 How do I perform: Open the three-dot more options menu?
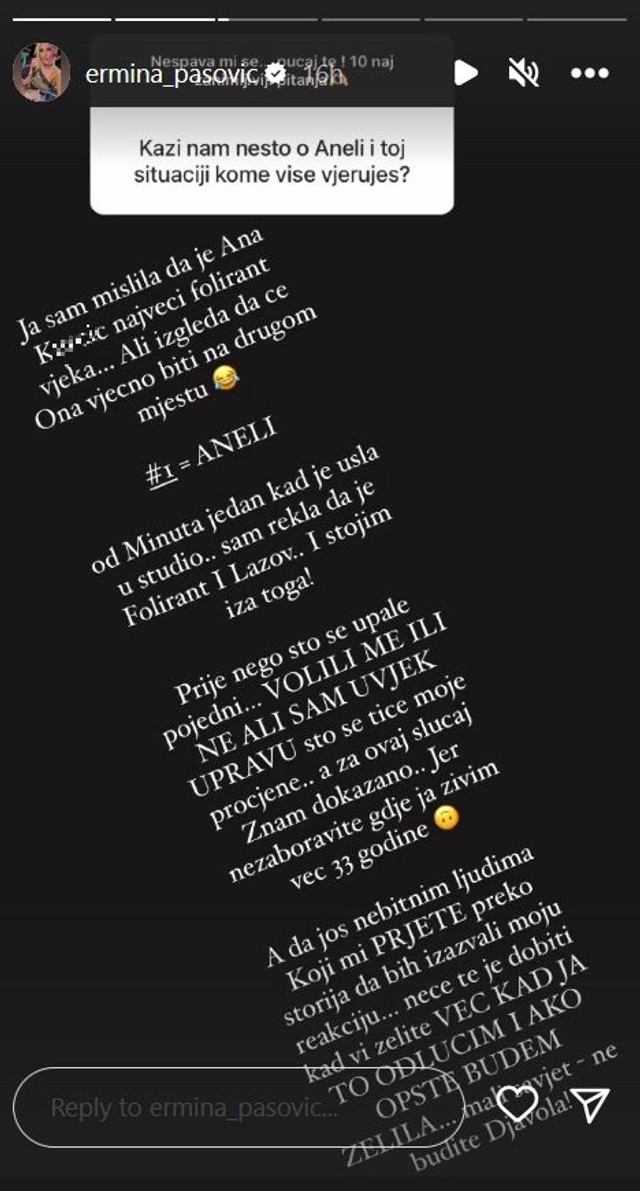click(589, 73)
